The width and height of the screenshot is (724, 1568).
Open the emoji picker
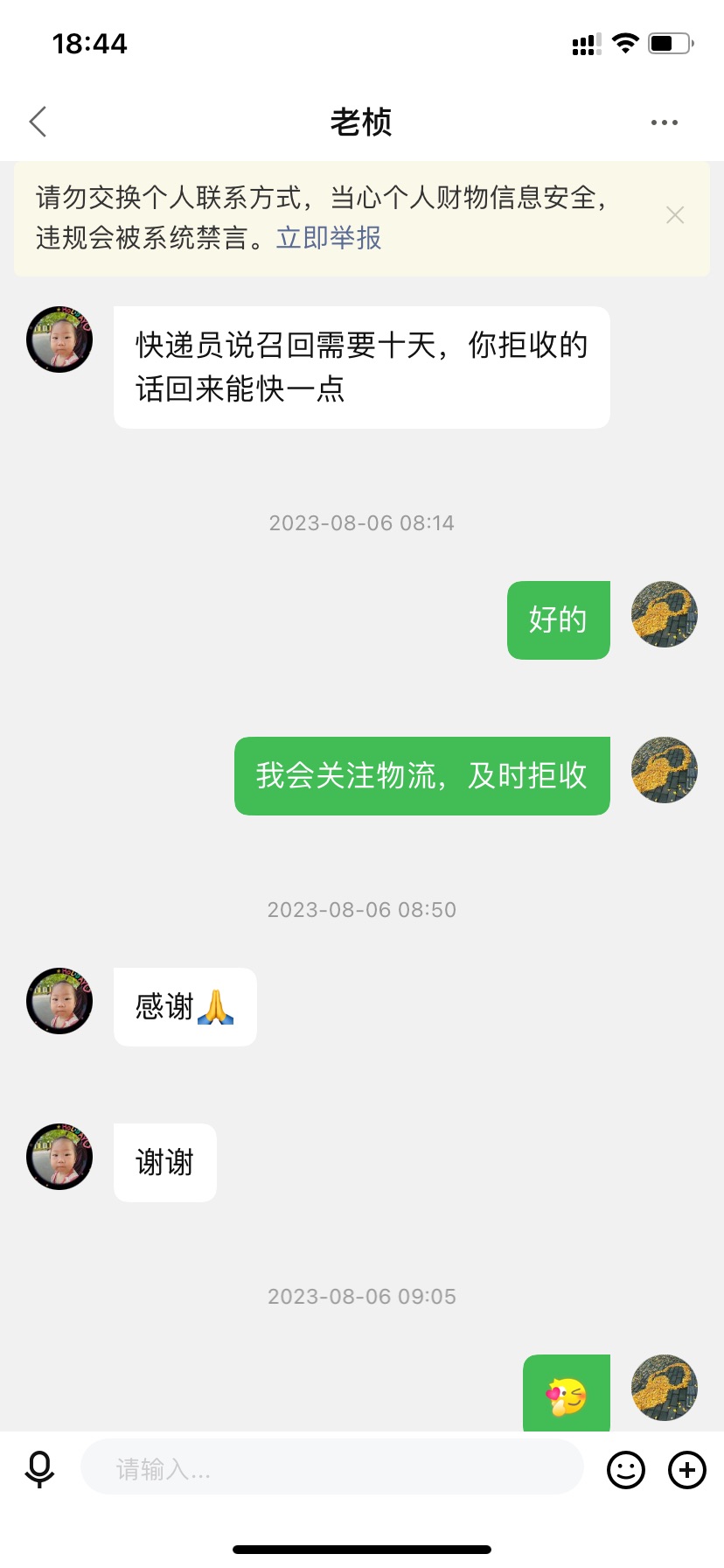coord(626,1470)
